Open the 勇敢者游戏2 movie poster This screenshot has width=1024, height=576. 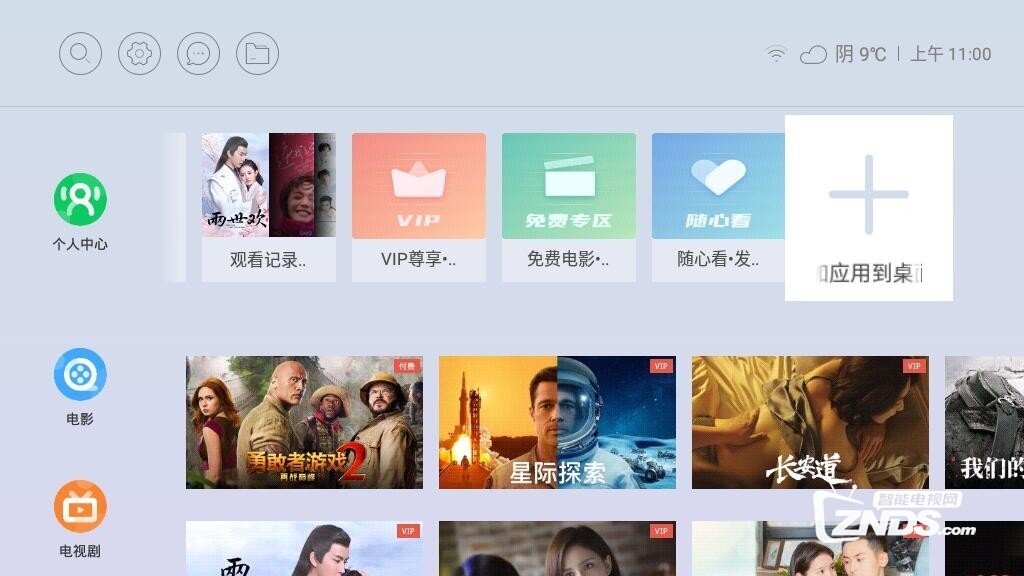click(x=304, y=422)
